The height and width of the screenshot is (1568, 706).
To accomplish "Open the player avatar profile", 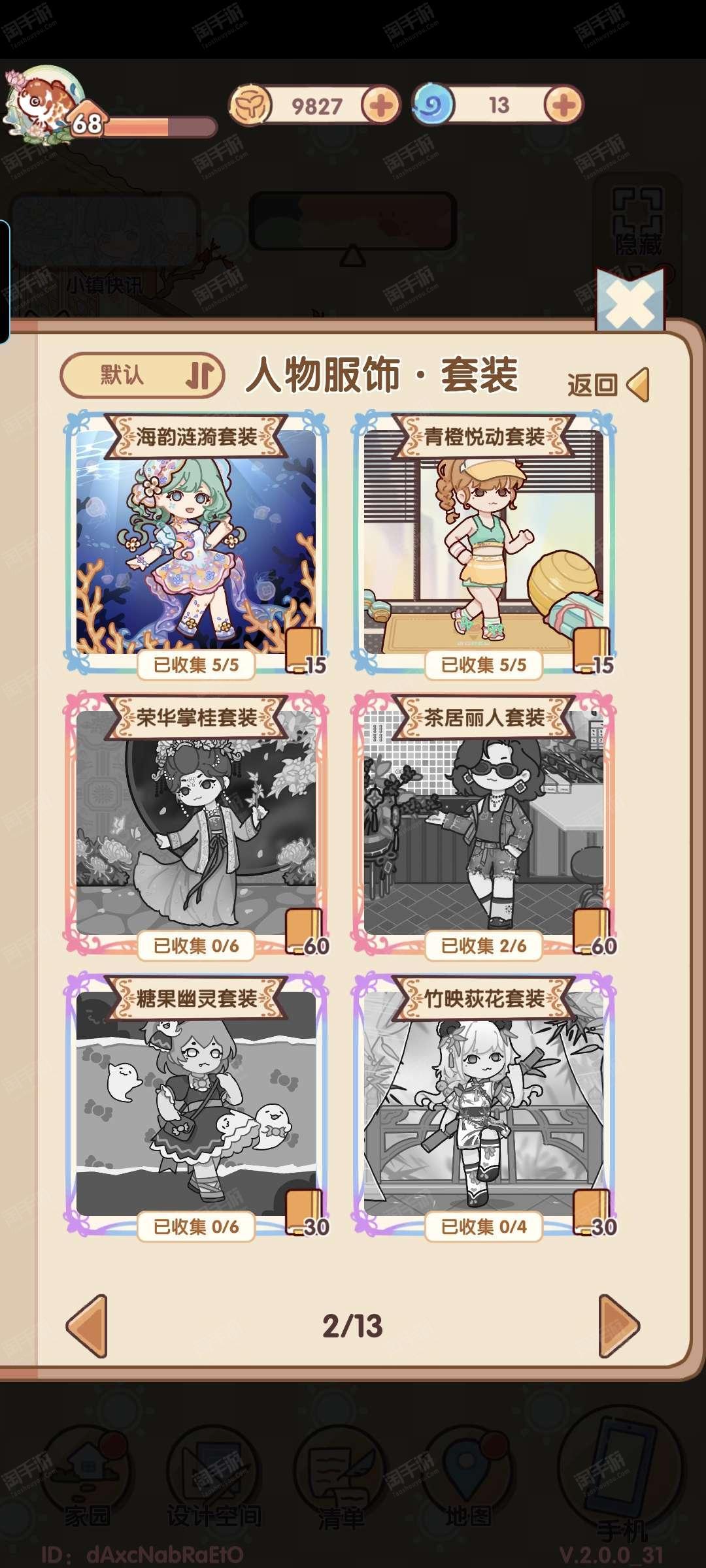I will (44, 105).
